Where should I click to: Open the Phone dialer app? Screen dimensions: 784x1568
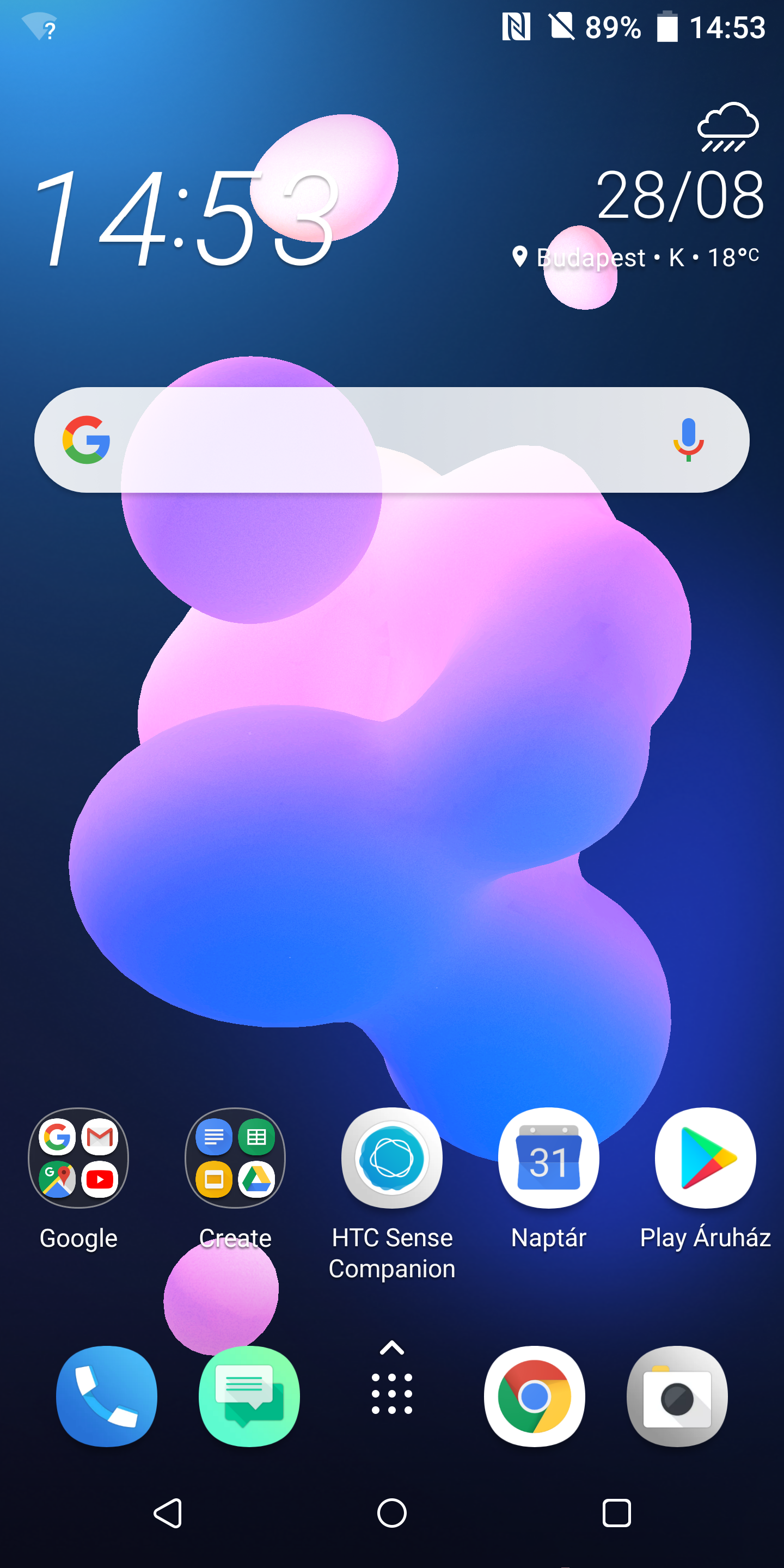click(107, 1396)
